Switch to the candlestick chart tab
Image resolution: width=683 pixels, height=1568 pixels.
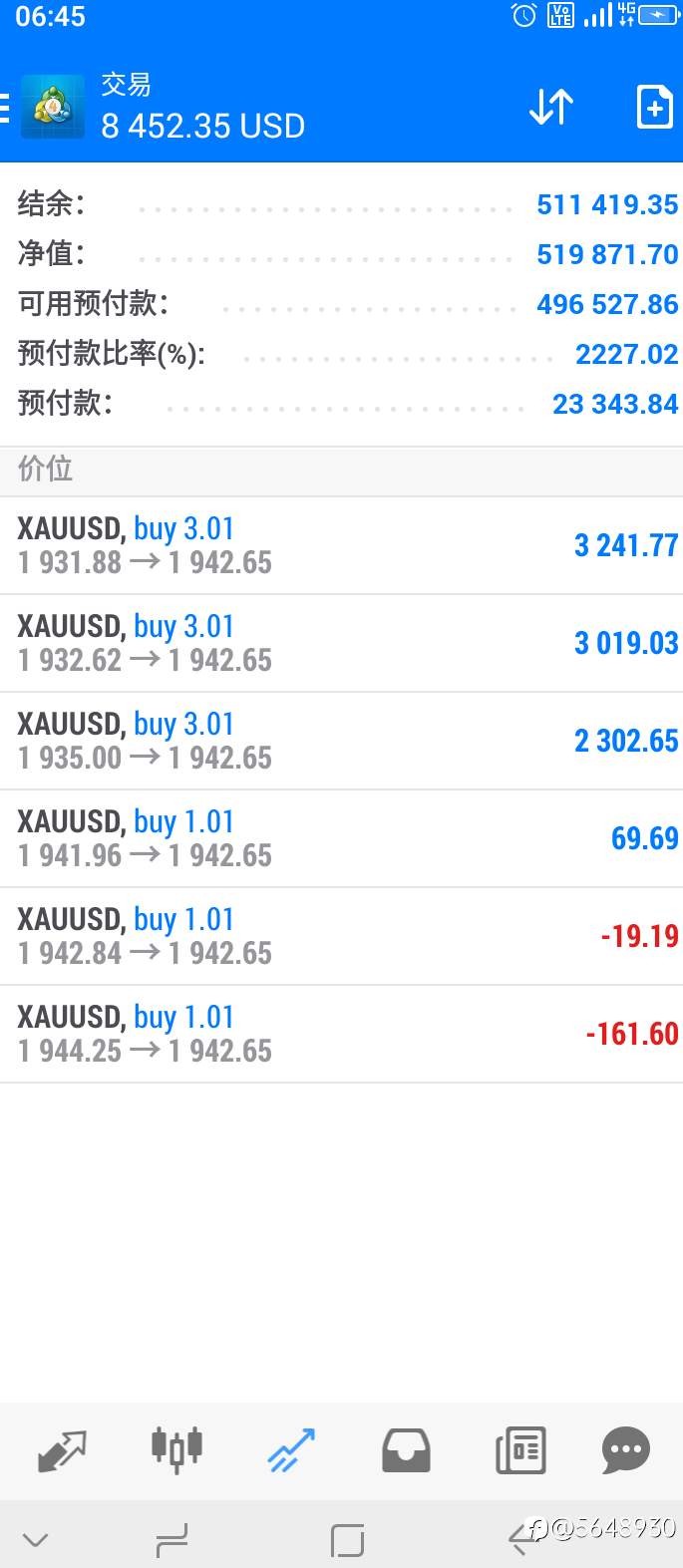click(x=176, y=1449)
